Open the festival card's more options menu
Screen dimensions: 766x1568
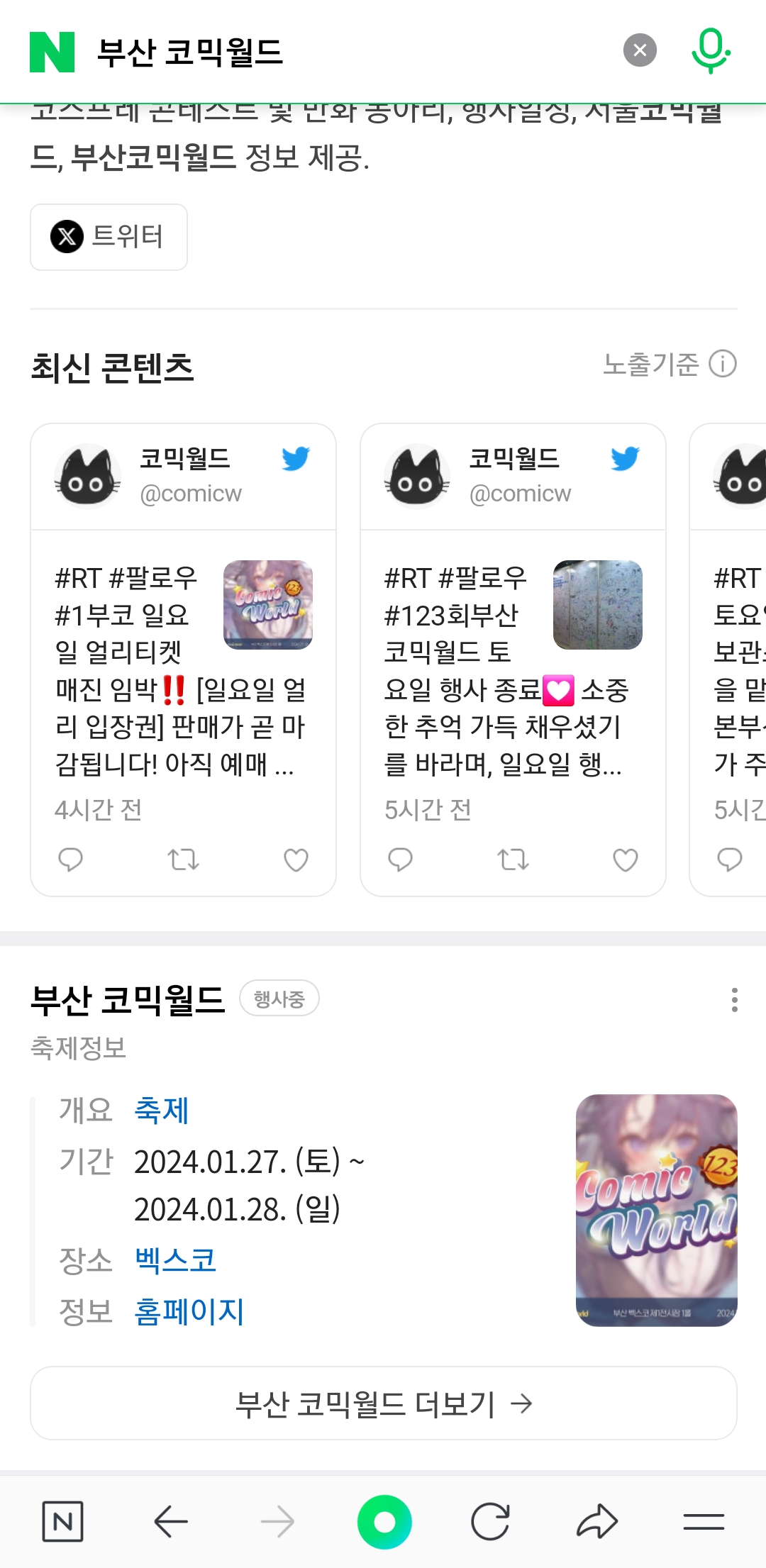(734, 1000)
